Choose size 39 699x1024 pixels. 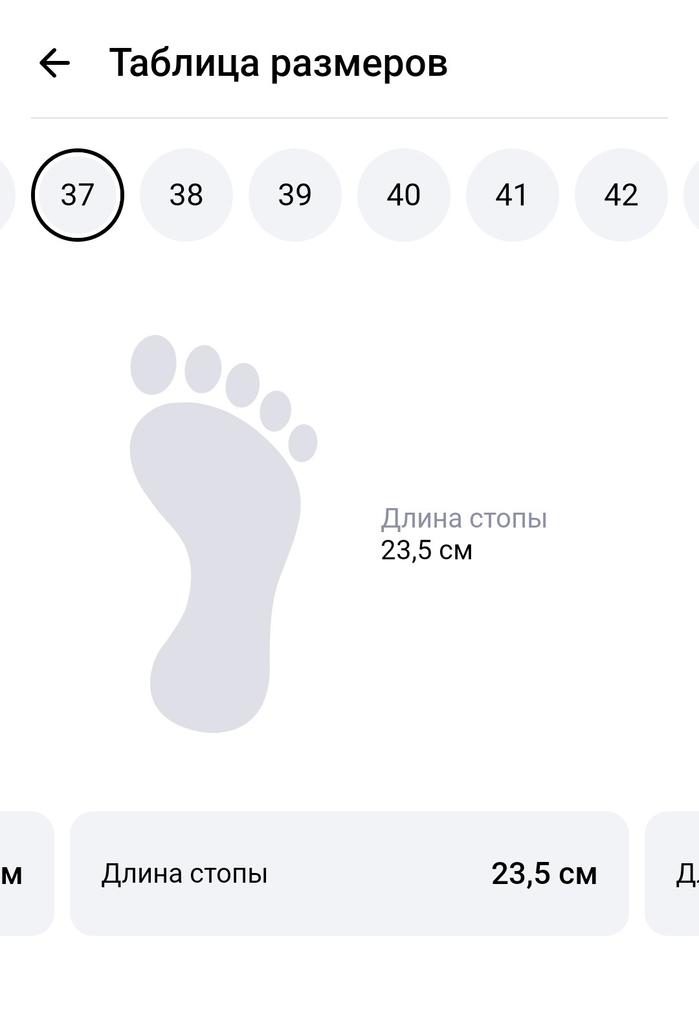295,195
